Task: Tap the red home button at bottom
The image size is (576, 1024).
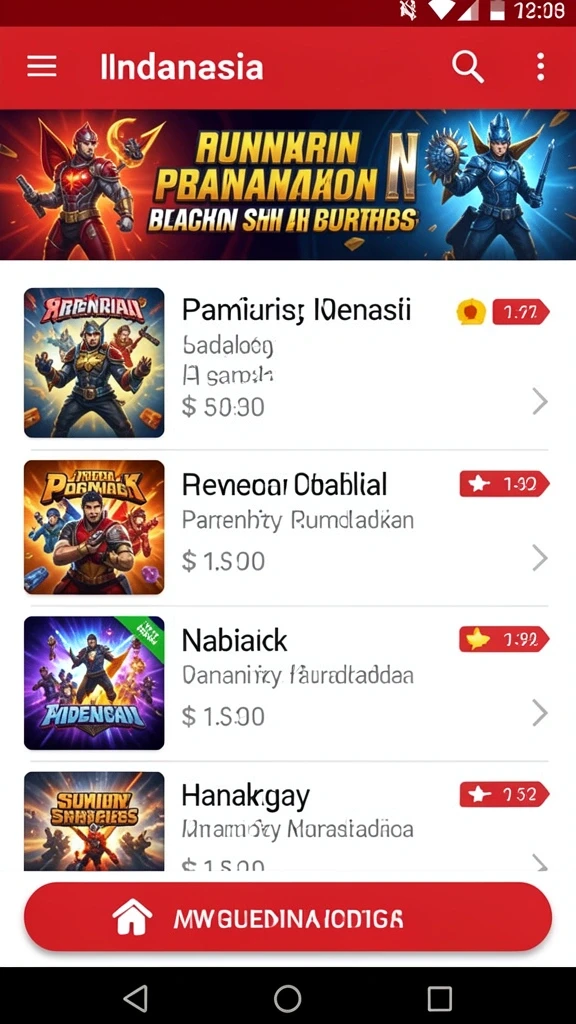Action: [288, 917]
